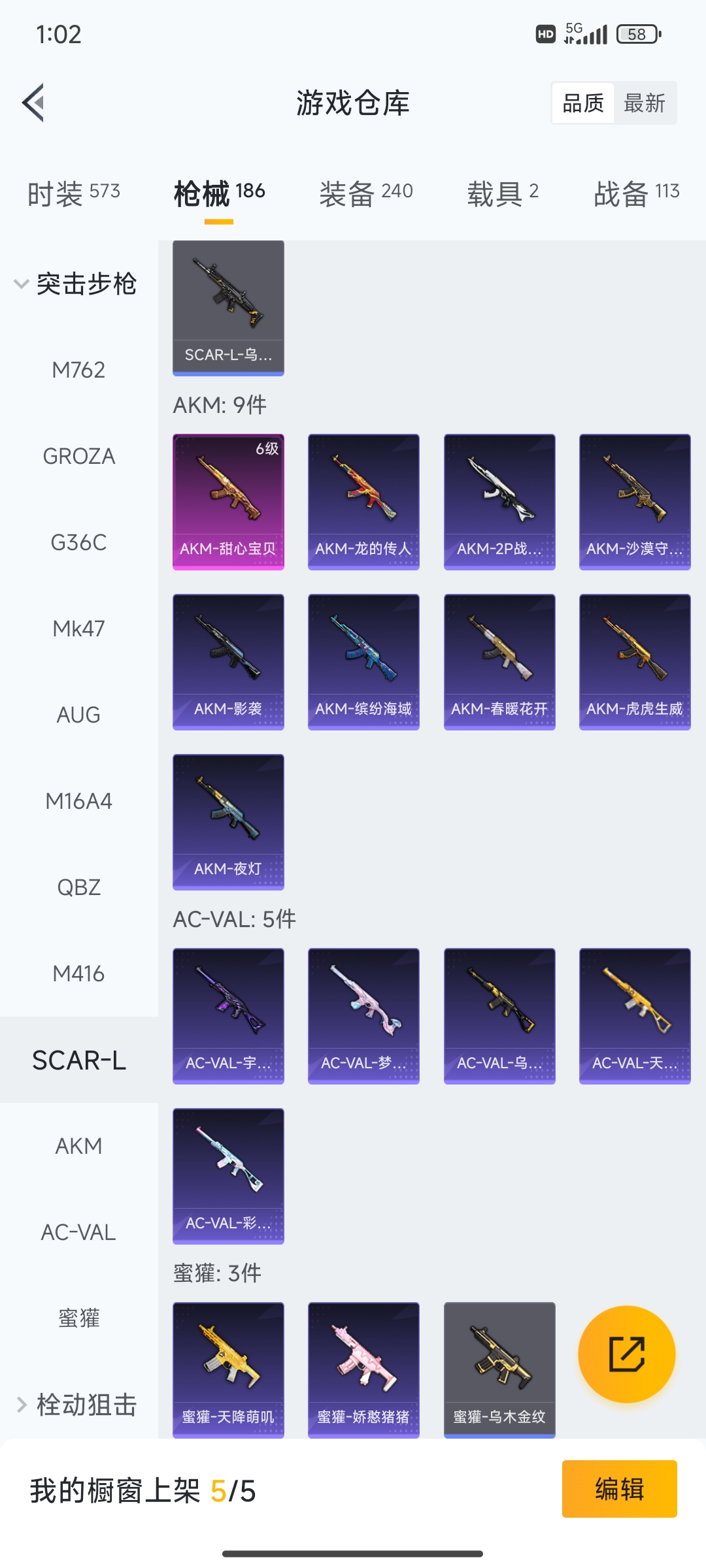706x1568 pixels.
Task: Collapse the 突击步枪 category
Action: click(75, 284)
